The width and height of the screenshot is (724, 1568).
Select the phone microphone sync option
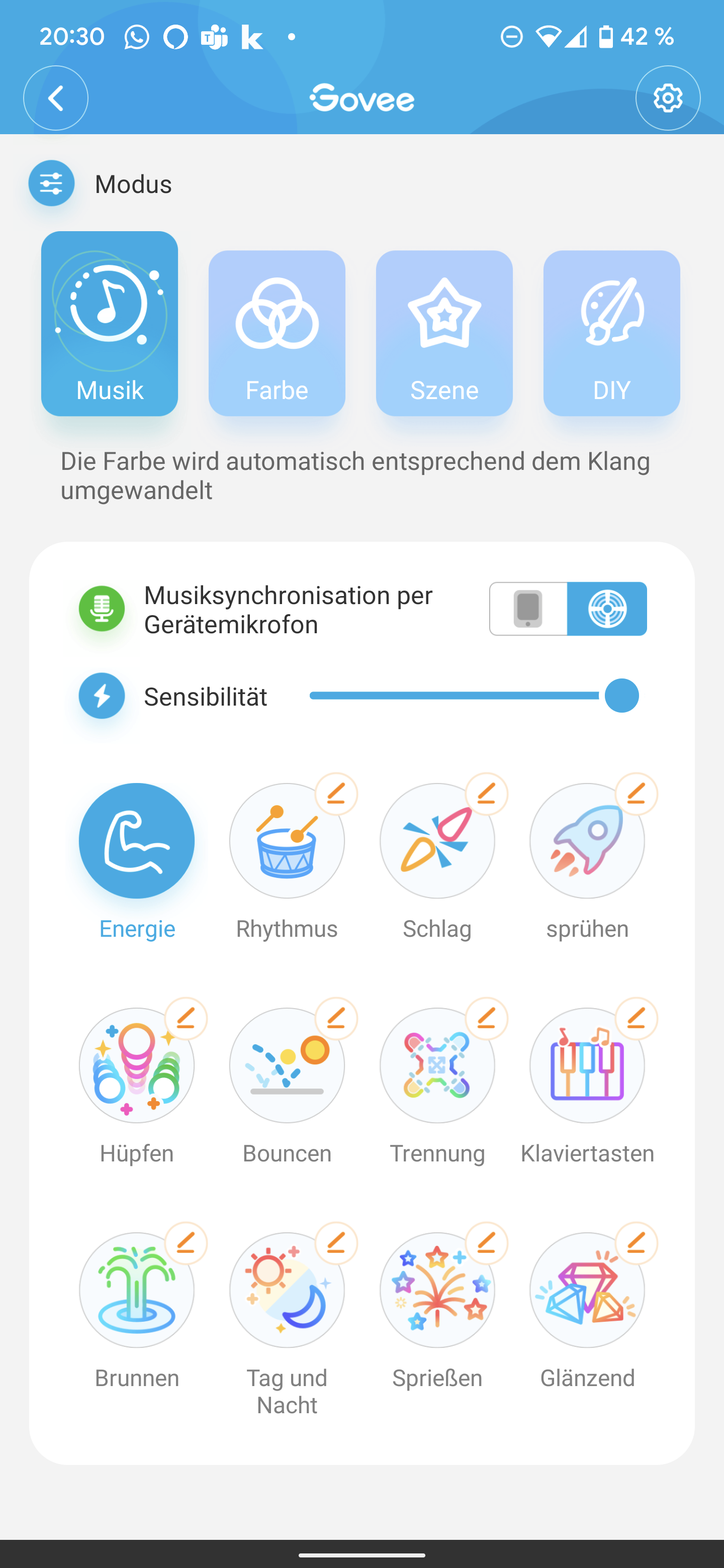point(528,609)
